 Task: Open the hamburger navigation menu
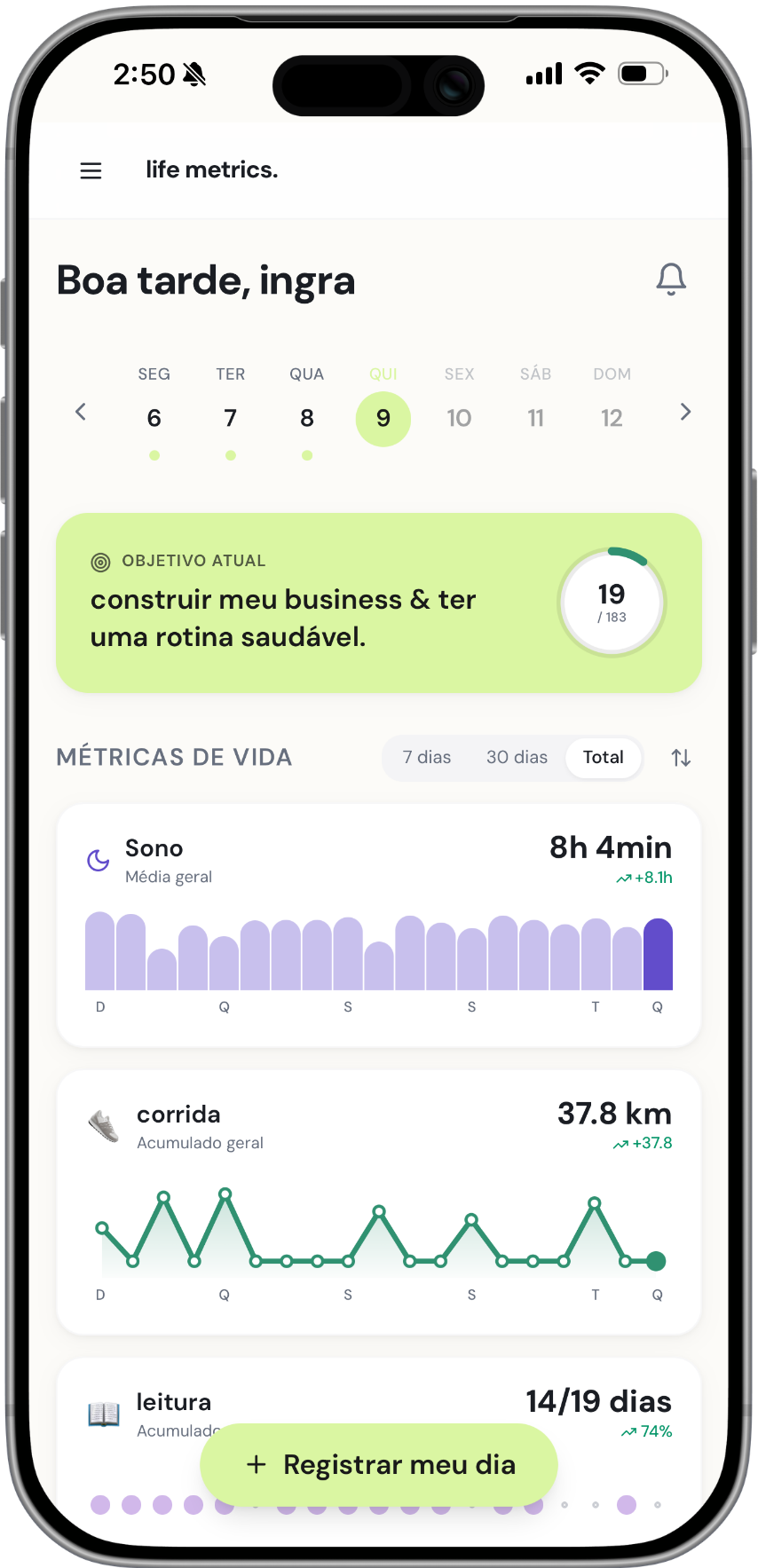point(91,170)
